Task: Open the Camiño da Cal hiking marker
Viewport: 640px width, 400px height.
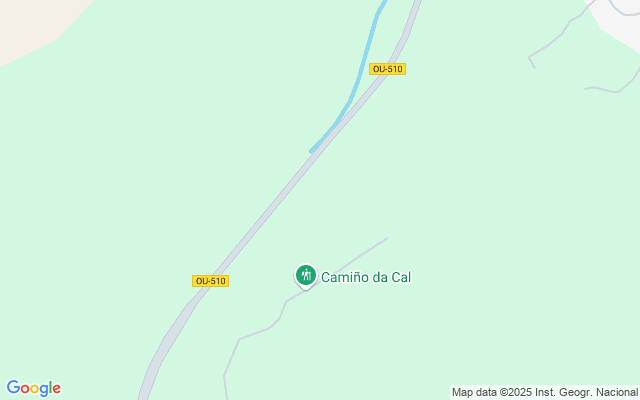Action: click(x=306, y=275)
